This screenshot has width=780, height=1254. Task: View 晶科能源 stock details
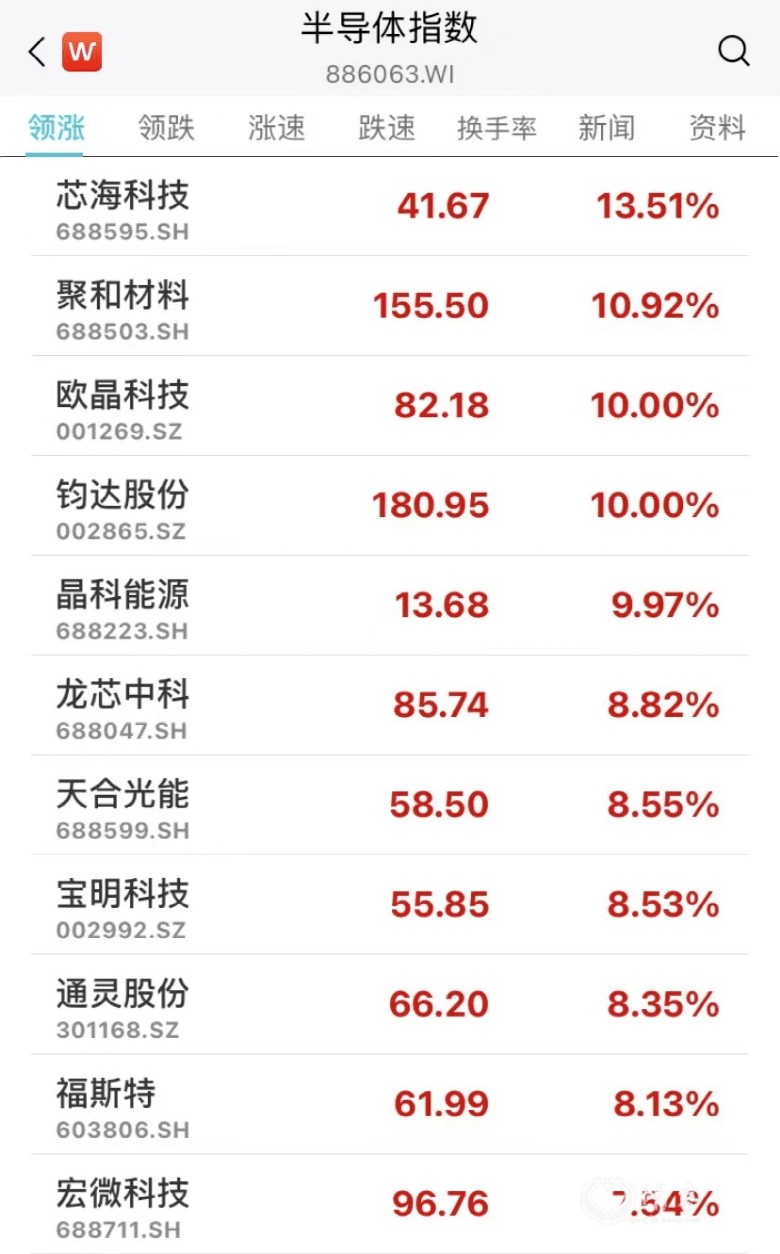tap(390, 606)
